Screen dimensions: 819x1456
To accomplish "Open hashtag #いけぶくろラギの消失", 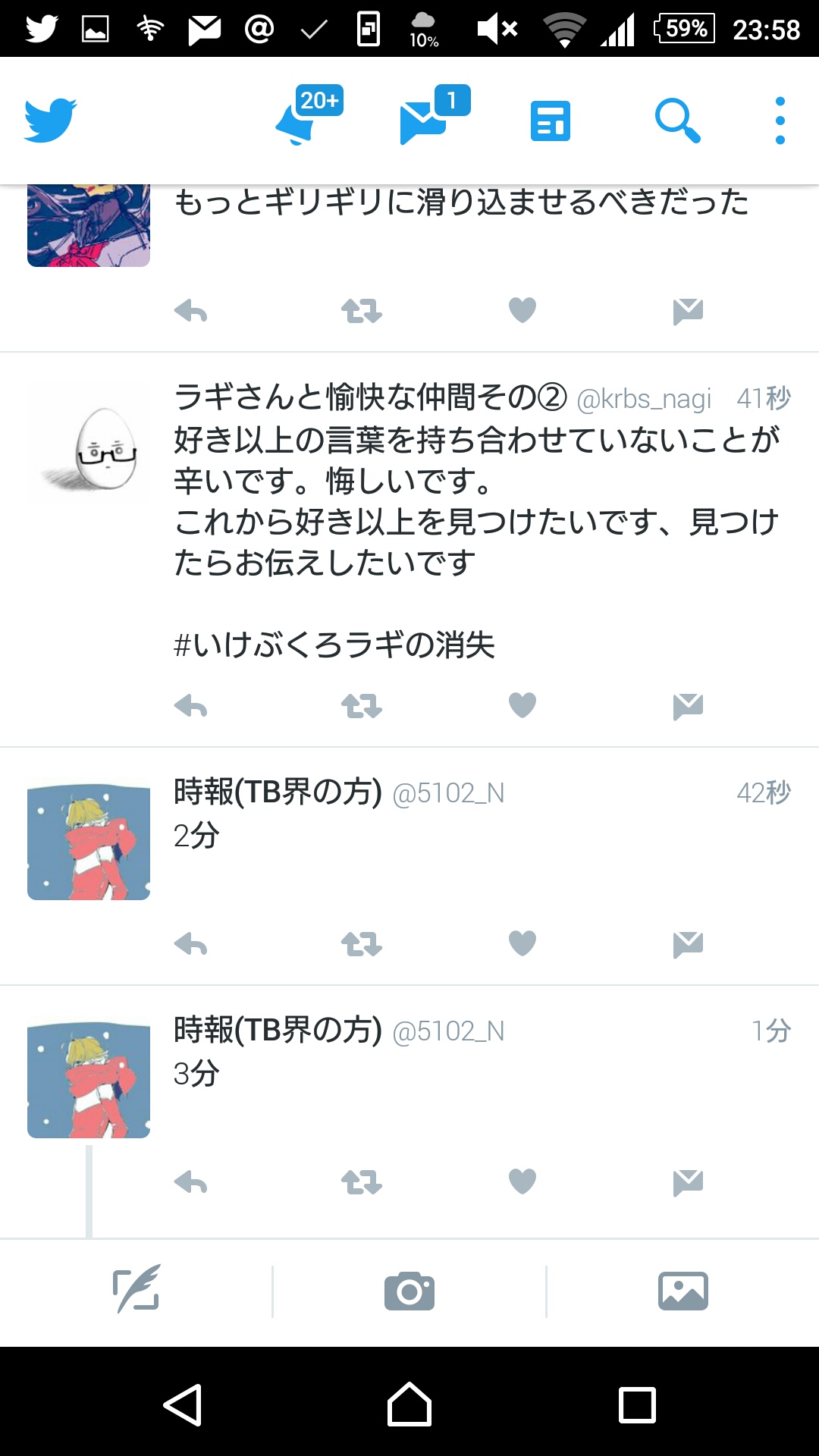I will (x=334, y=645).
